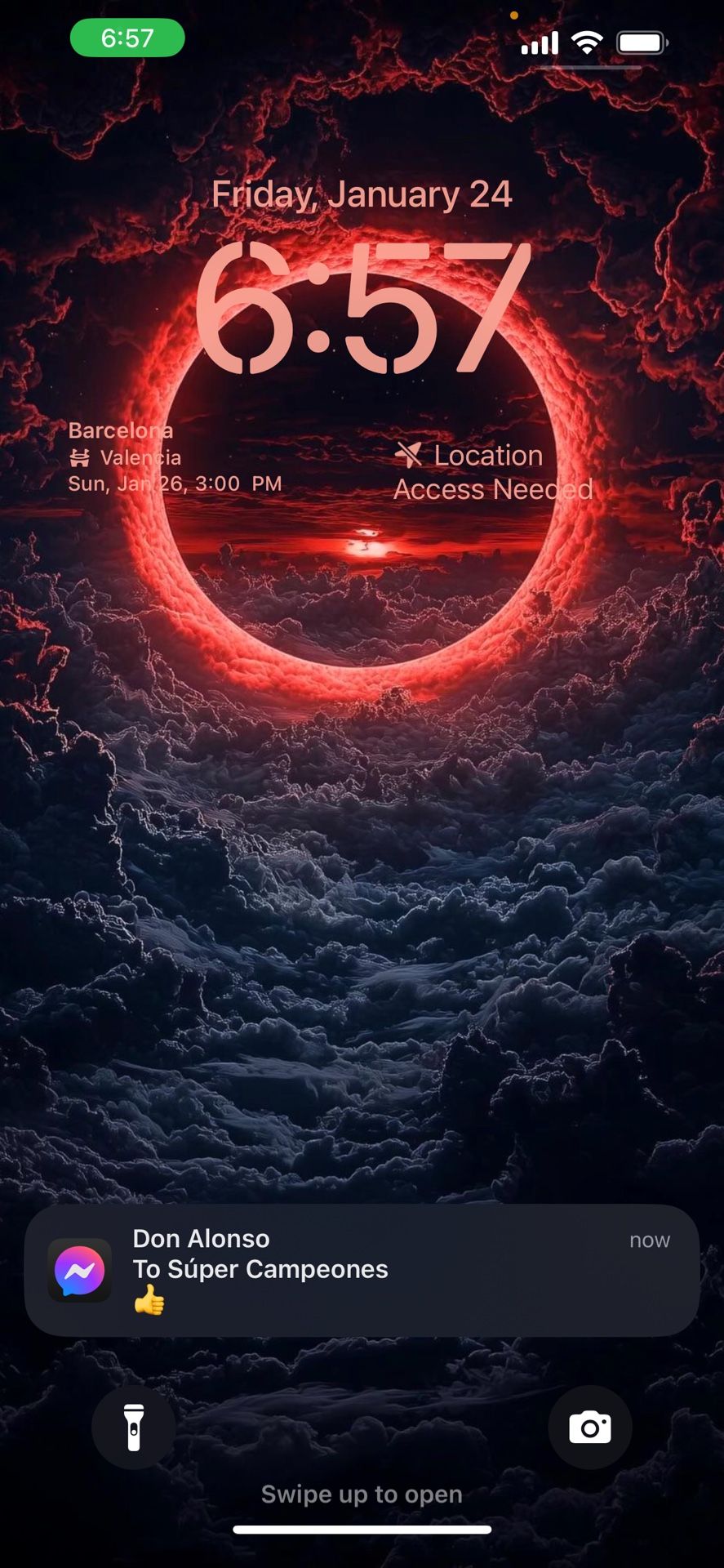The image size is (724, 1568).
Task: Tap the sports match icon in the Barcelona widget
Action: click(x=79, y=458)
